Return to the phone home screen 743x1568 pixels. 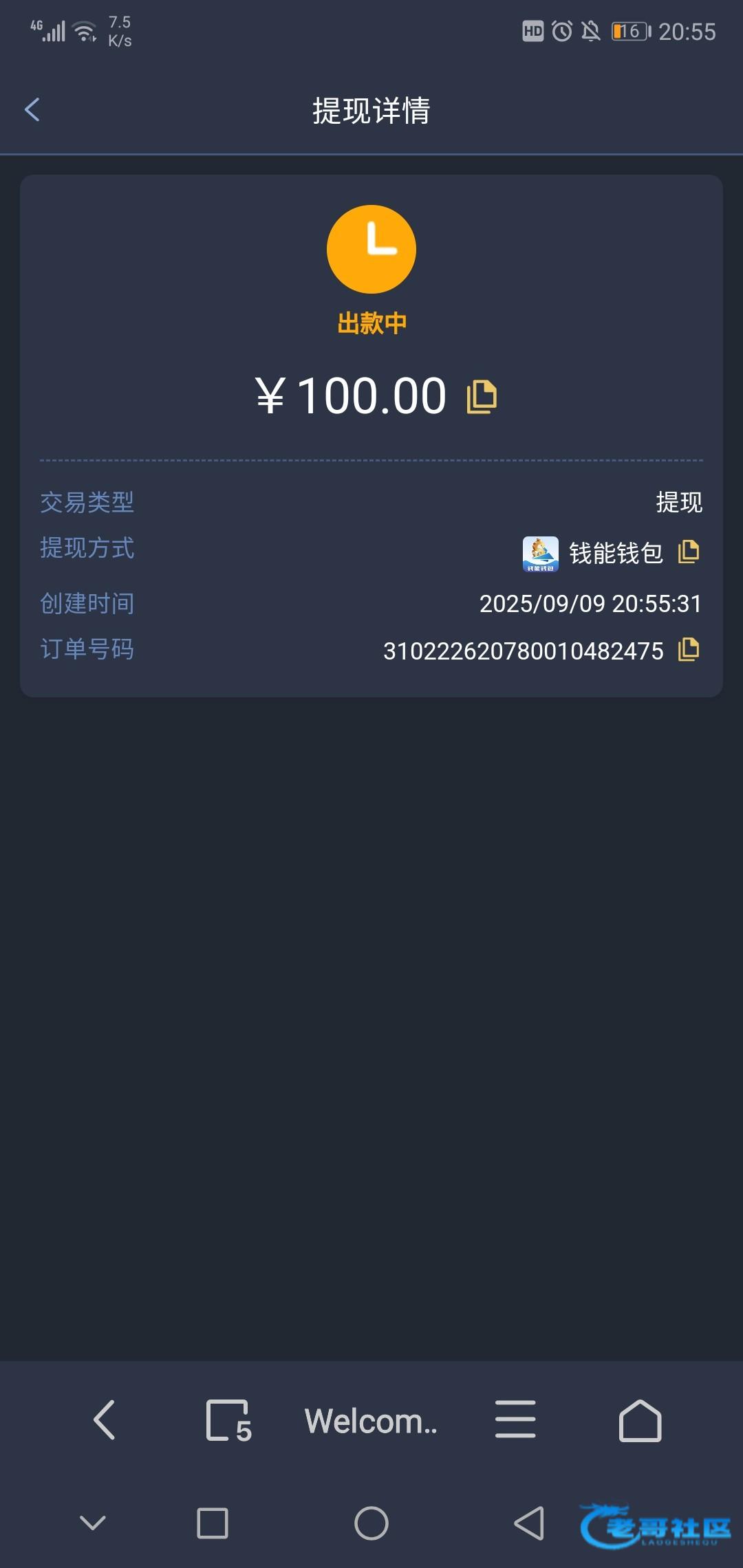point(371,1523)
